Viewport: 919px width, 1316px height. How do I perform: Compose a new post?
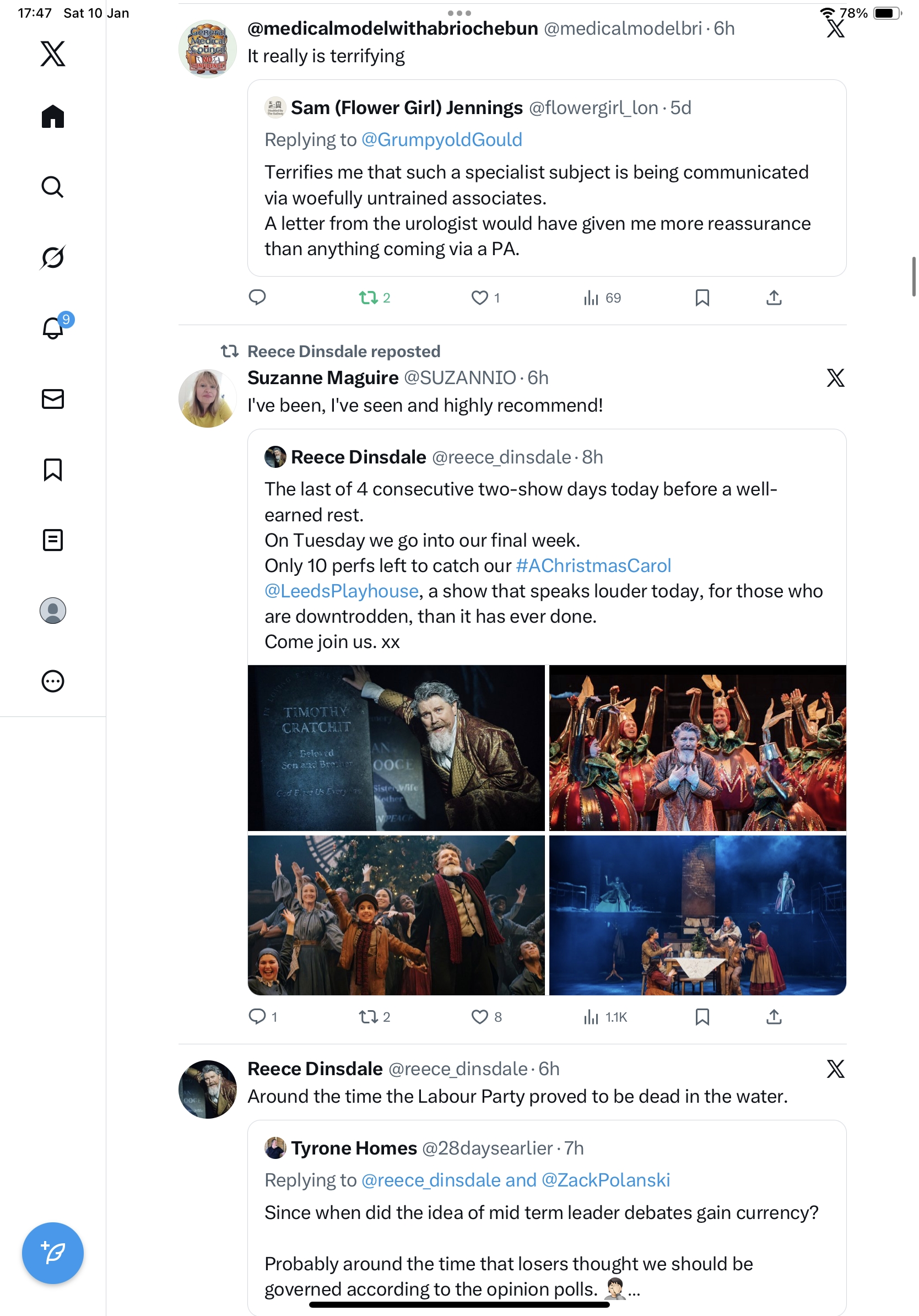(x=53, y=1253)
